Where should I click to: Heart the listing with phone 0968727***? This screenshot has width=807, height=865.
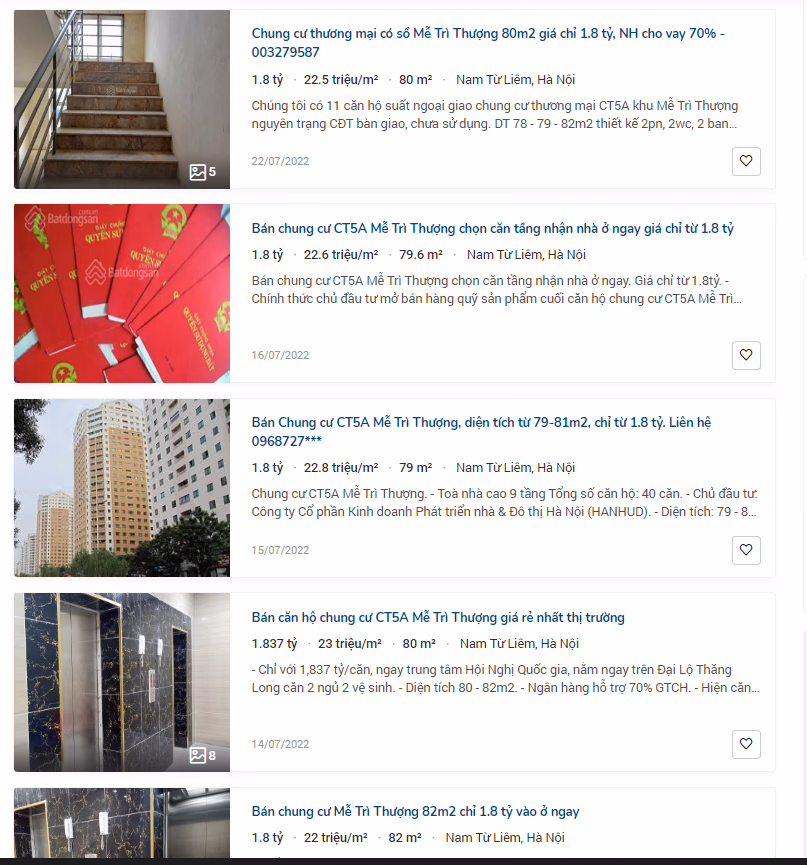[746, 550]
